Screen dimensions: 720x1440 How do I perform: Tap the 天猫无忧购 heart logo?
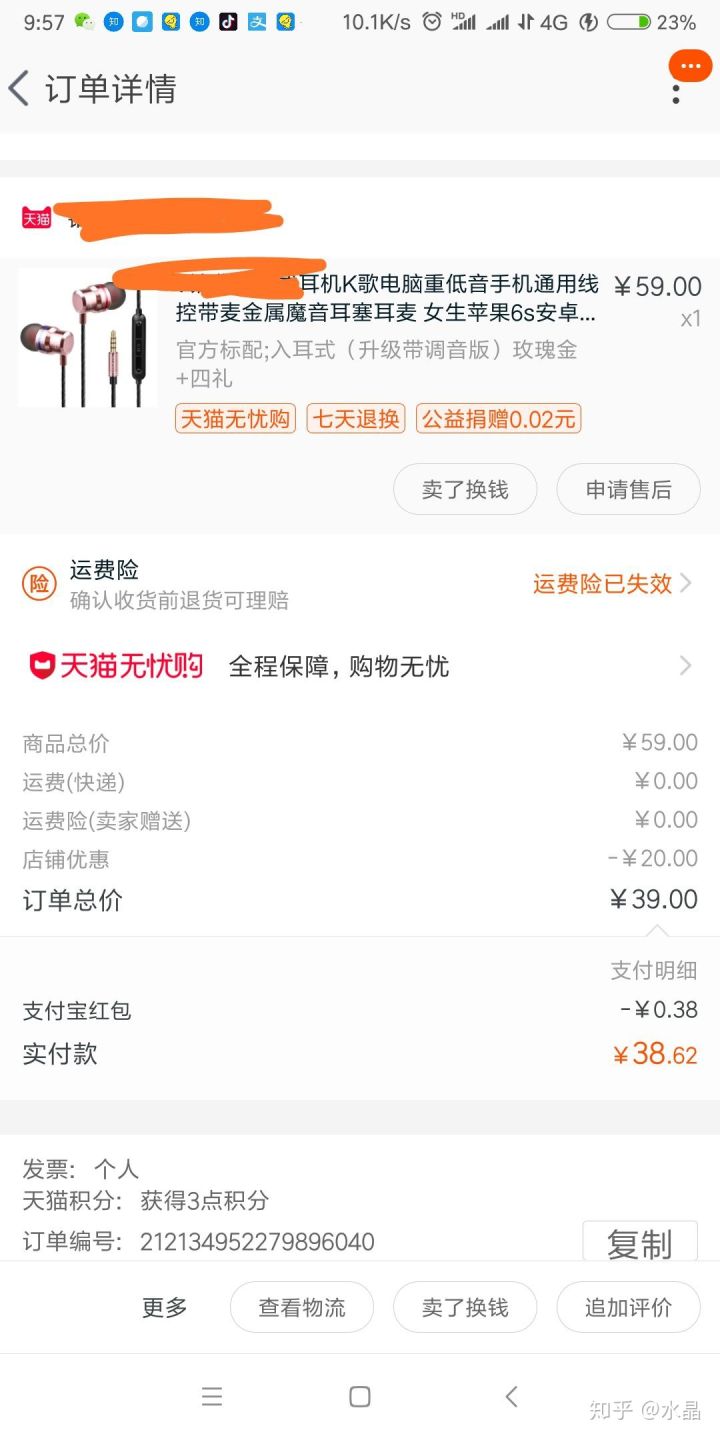40,665
